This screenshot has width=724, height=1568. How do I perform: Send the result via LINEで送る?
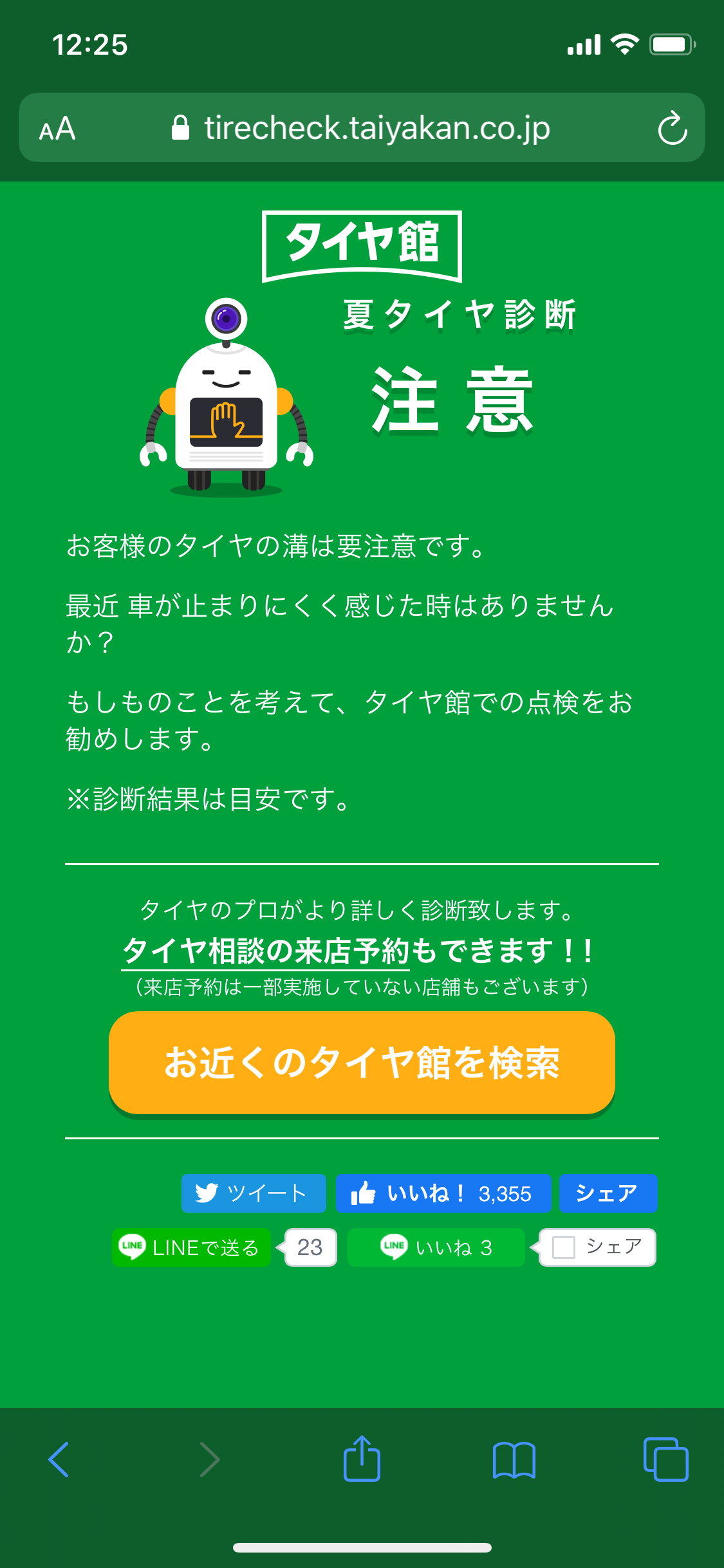(191, 1247)
